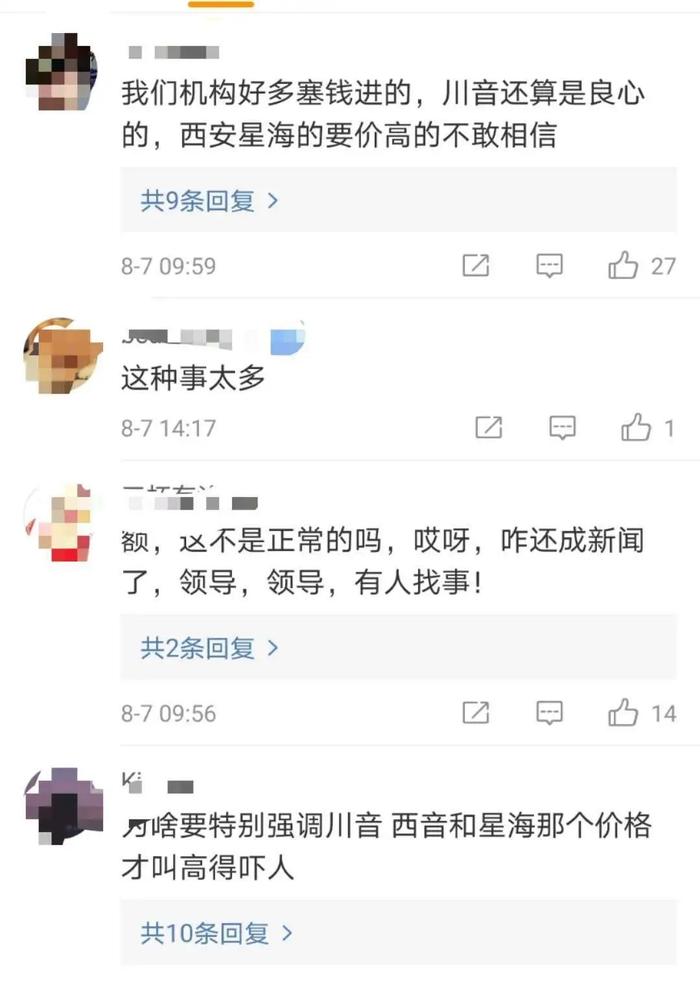Reply to the comment posted at 8-7 09:59
Viewport: 700px width, 982px height.
(549, 266)
